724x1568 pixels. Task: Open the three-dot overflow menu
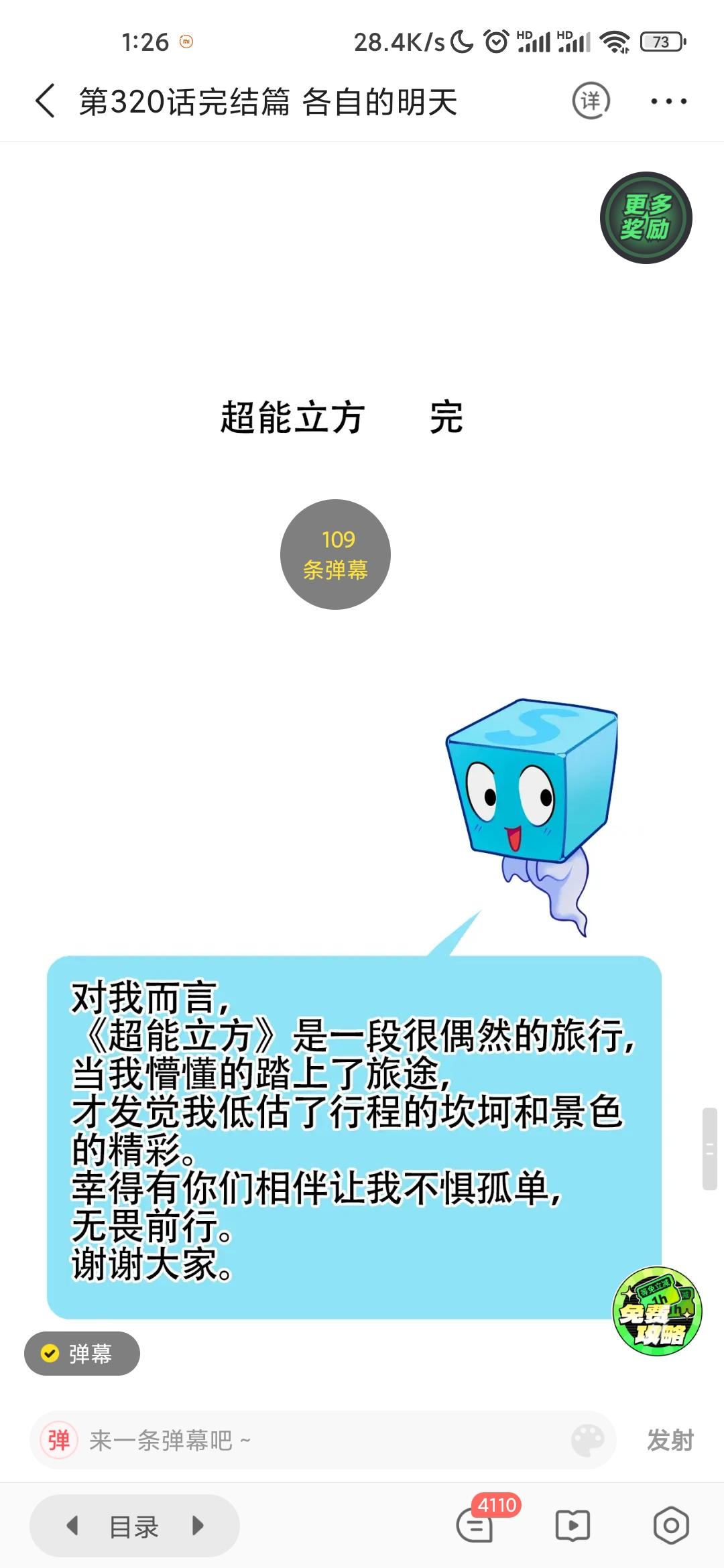pos(668,102)
